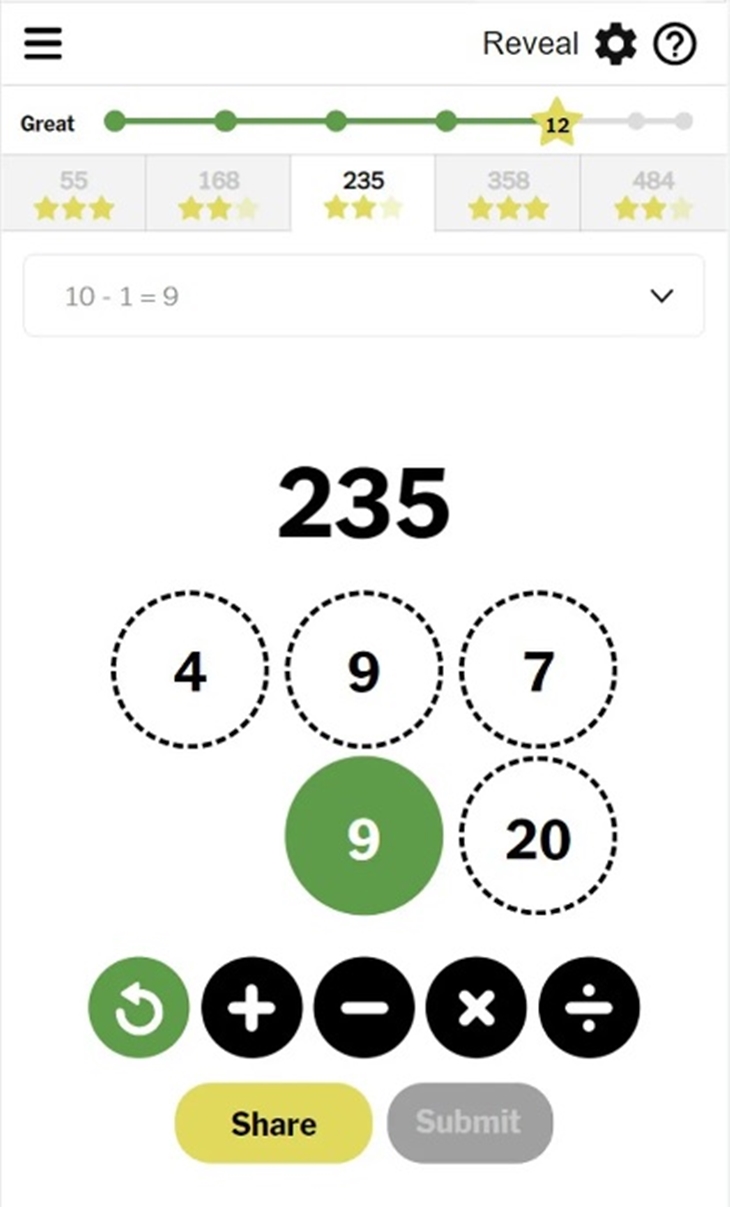The height and width of the screenshot is (1207, 730).
Task: Select the number 4 circle
Action: (x=190, y=670)
